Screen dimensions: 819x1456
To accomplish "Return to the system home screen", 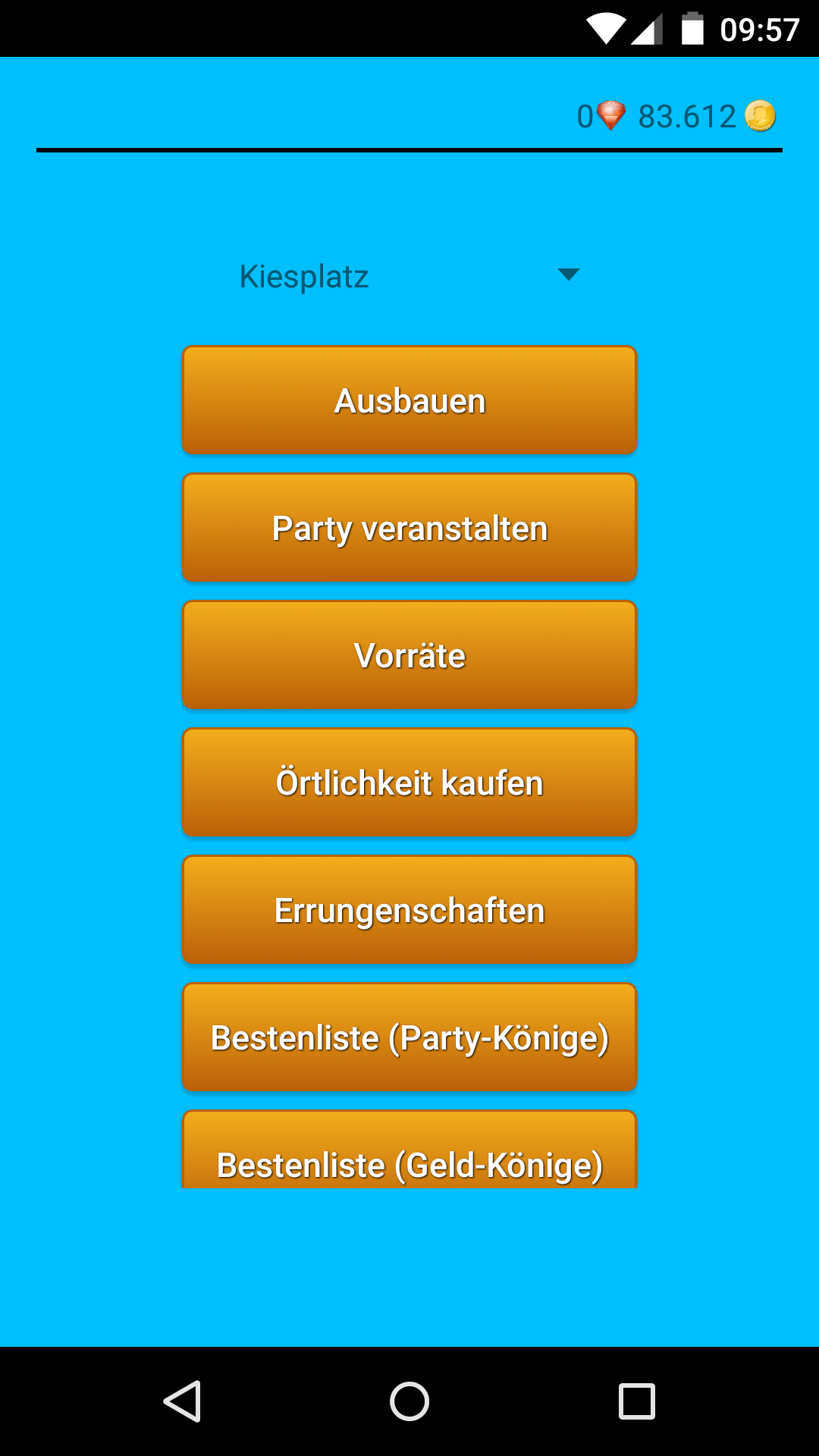I will tap(409, 1401).
